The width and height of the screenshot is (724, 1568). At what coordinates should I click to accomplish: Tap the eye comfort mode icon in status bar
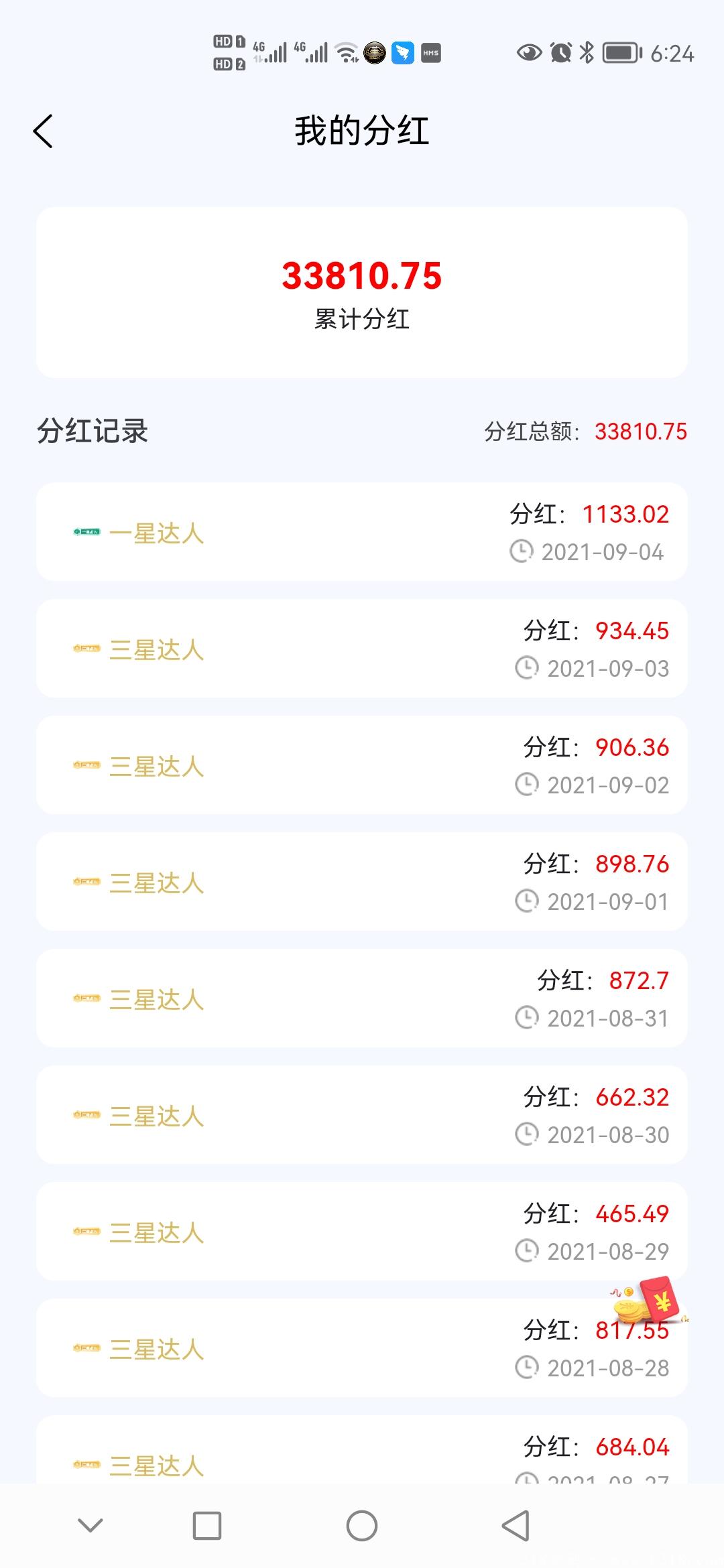pyautogui.click(x=529, y=52)
